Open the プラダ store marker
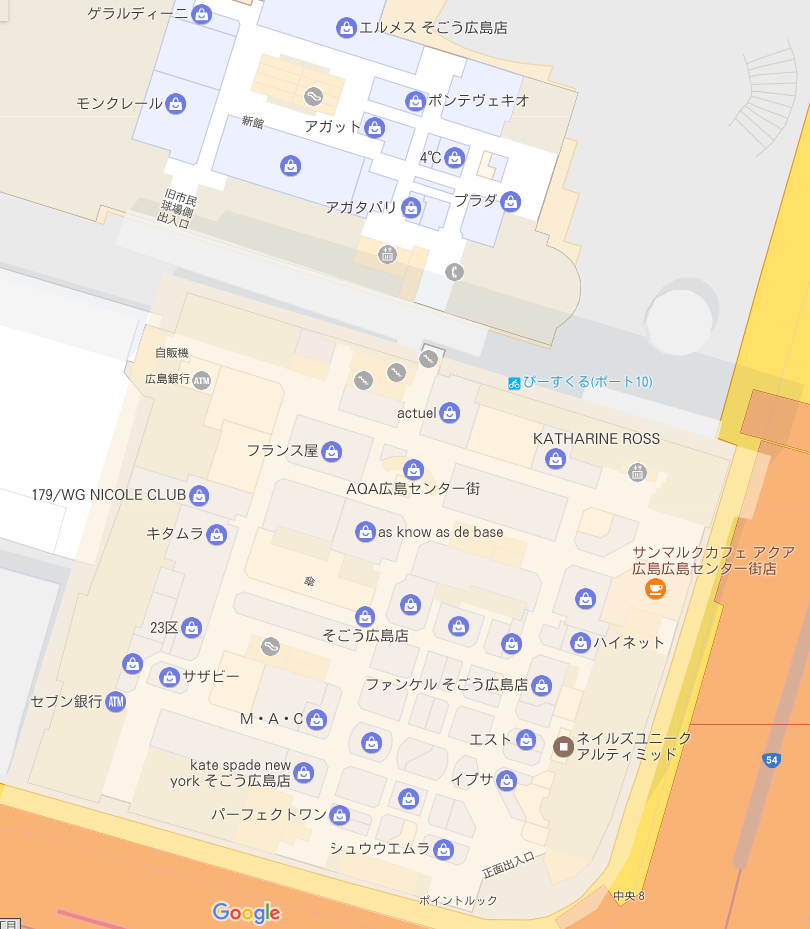The width and height of the screenshot is (810, 929). point(510,201)
